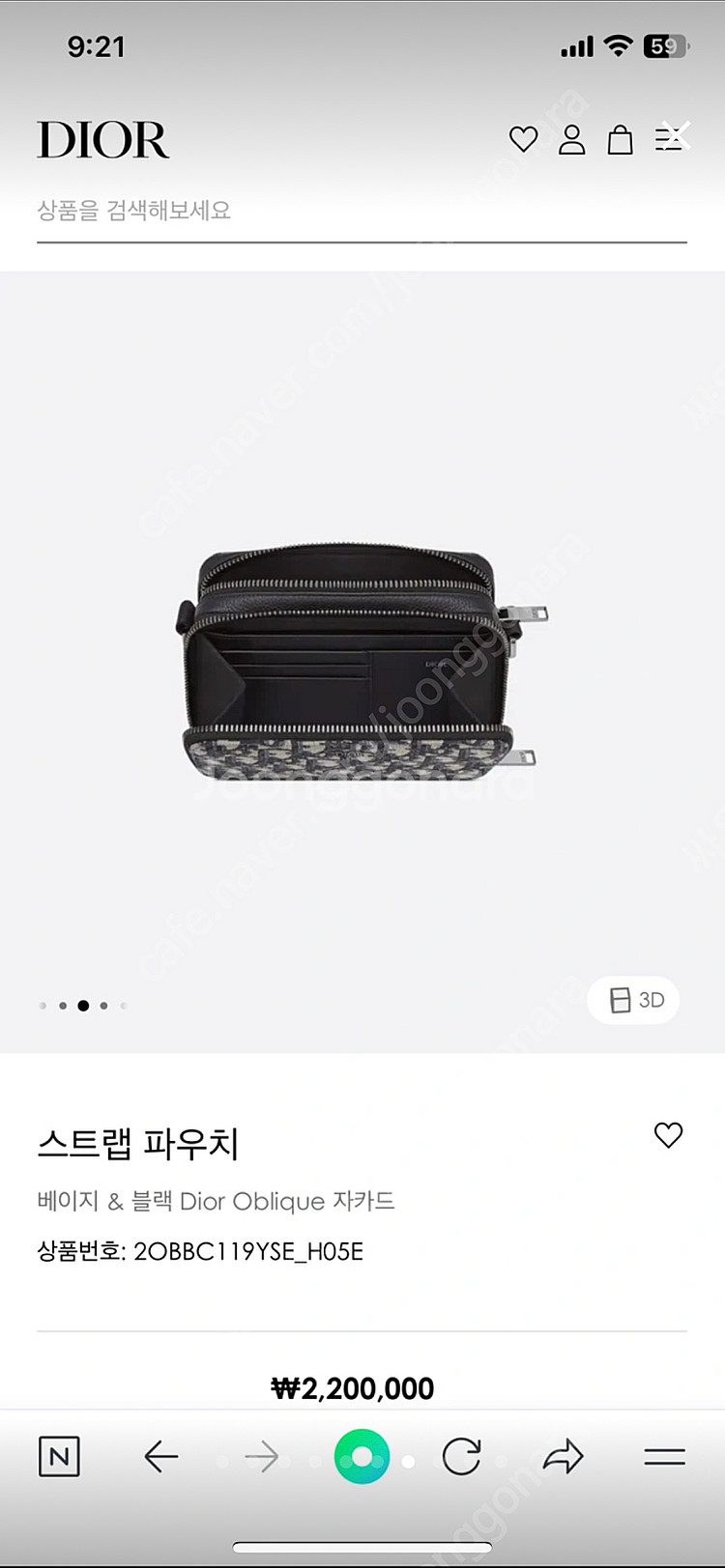Open the shopping bag icon
The height and width of the screenshot is (1568, 725).
tap(622, 140)
